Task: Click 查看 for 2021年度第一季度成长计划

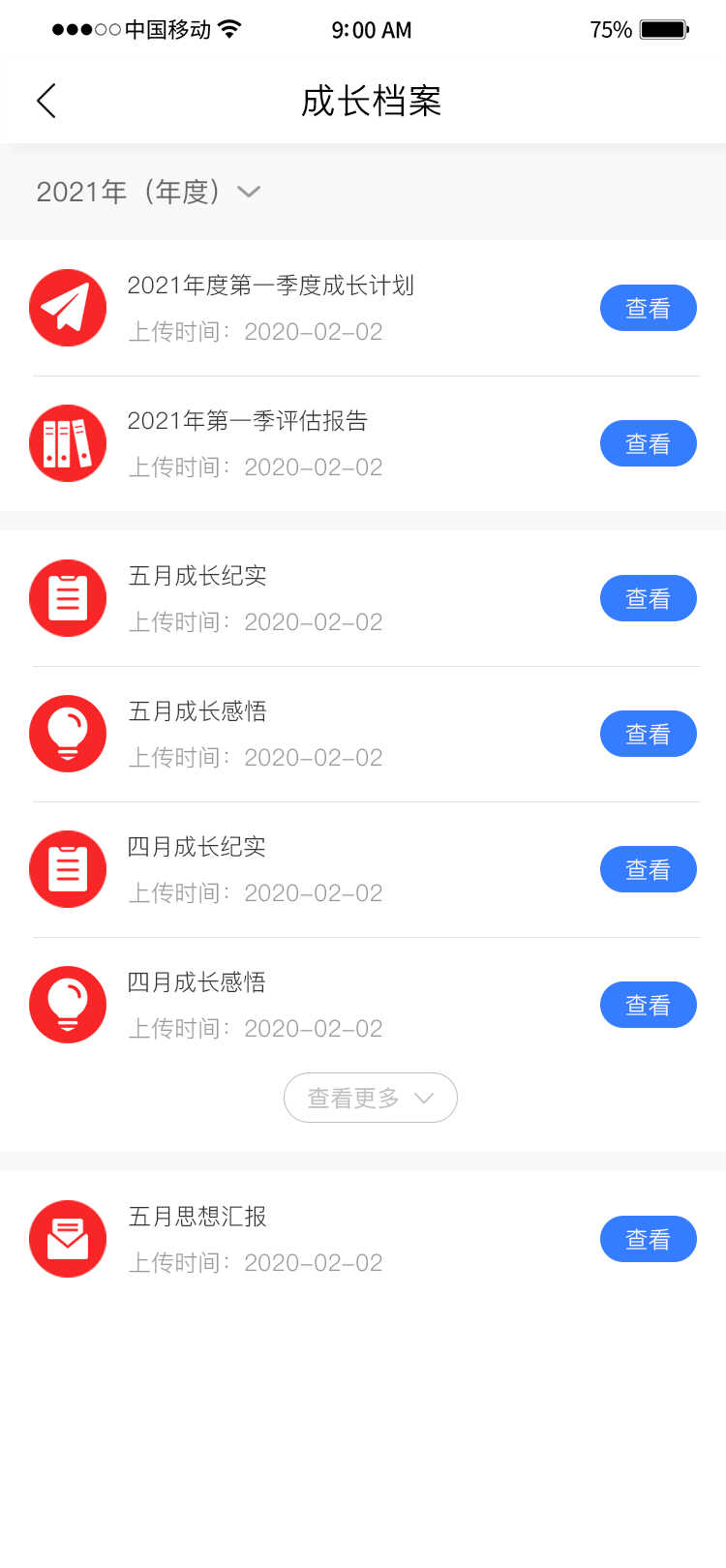Action: 649,308
